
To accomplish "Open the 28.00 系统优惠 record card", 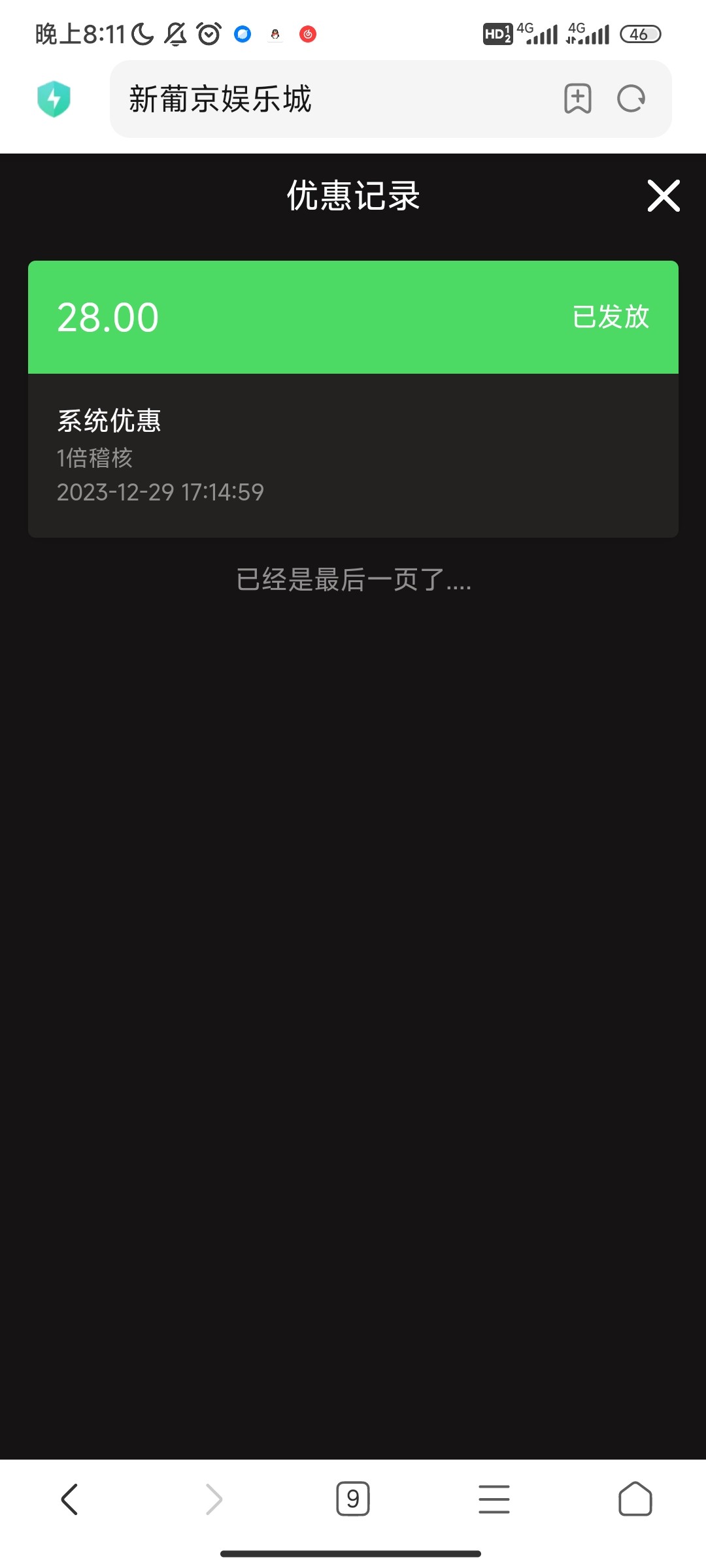I will 353,399.
